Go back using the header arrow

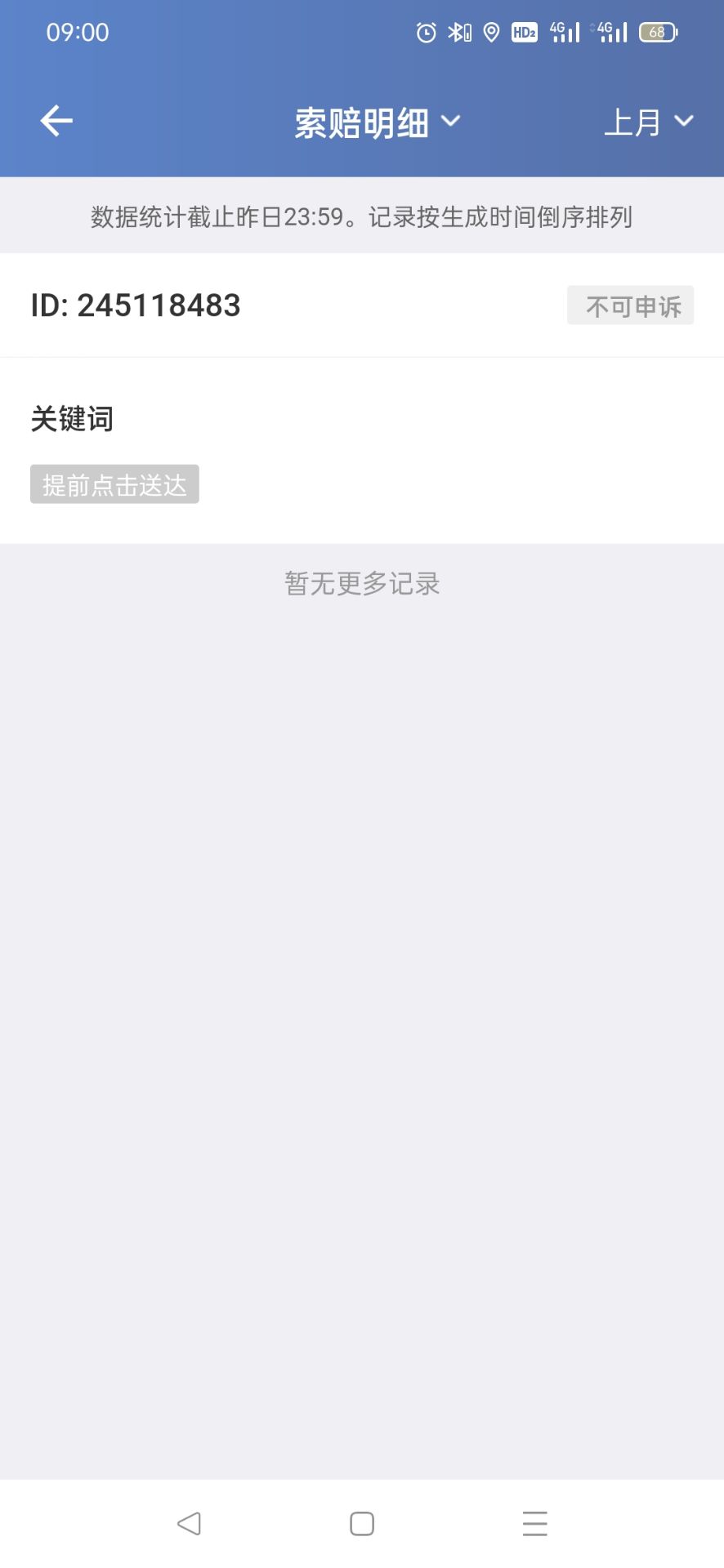[56, 121]
